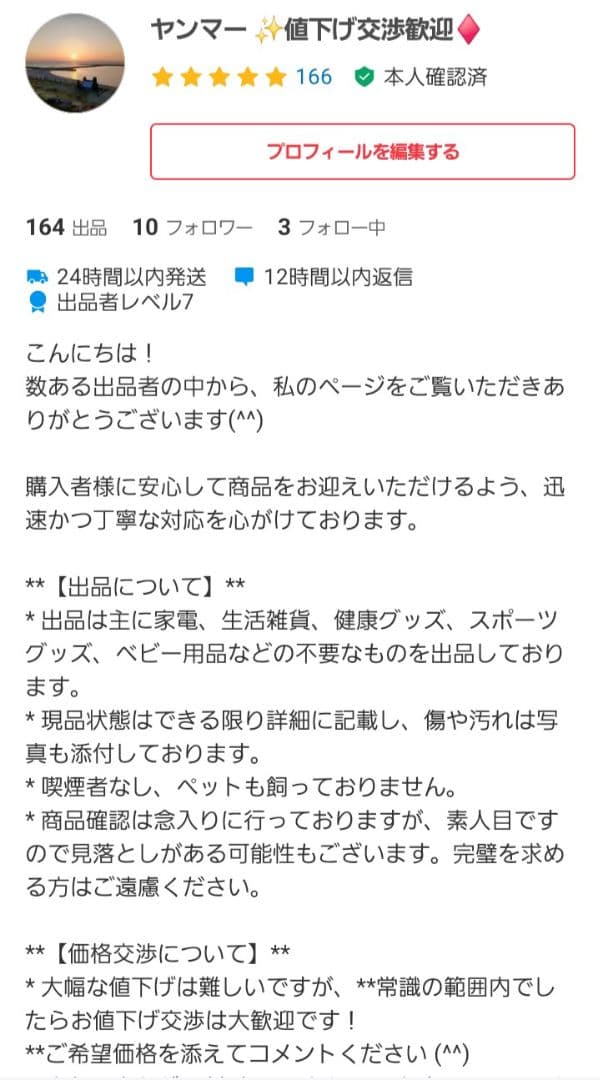Tap the sunset profile picture

click(75, 63)
